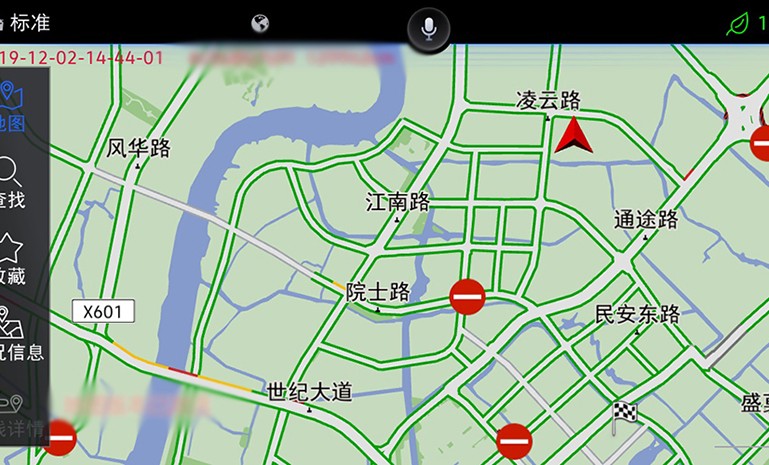Open the globe icon in top bar
Viewport: 769px width, 465px height.
tap(260, 23)
